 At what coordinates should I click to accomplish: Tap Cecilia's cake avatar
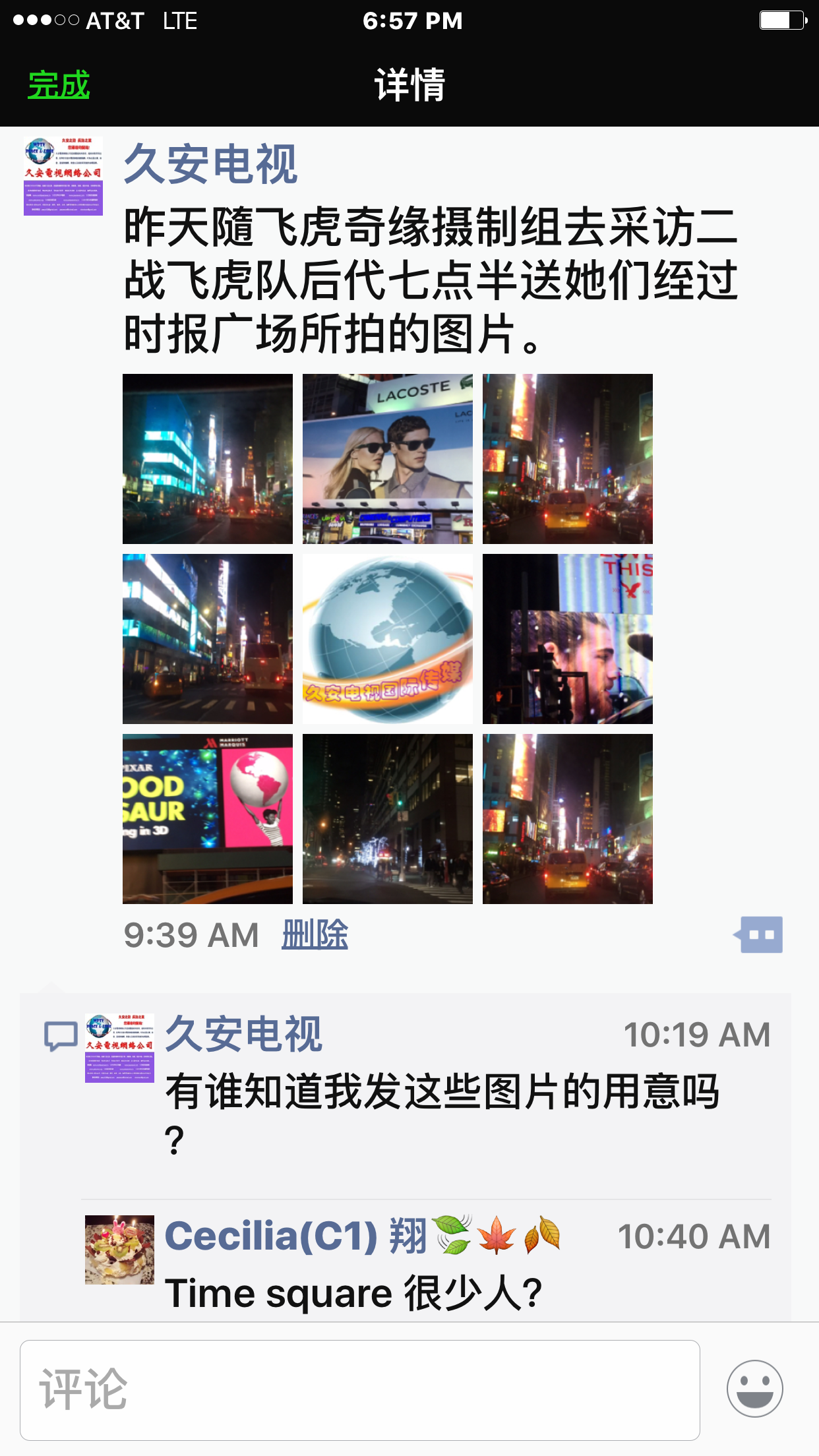(x=119, y=1250)
